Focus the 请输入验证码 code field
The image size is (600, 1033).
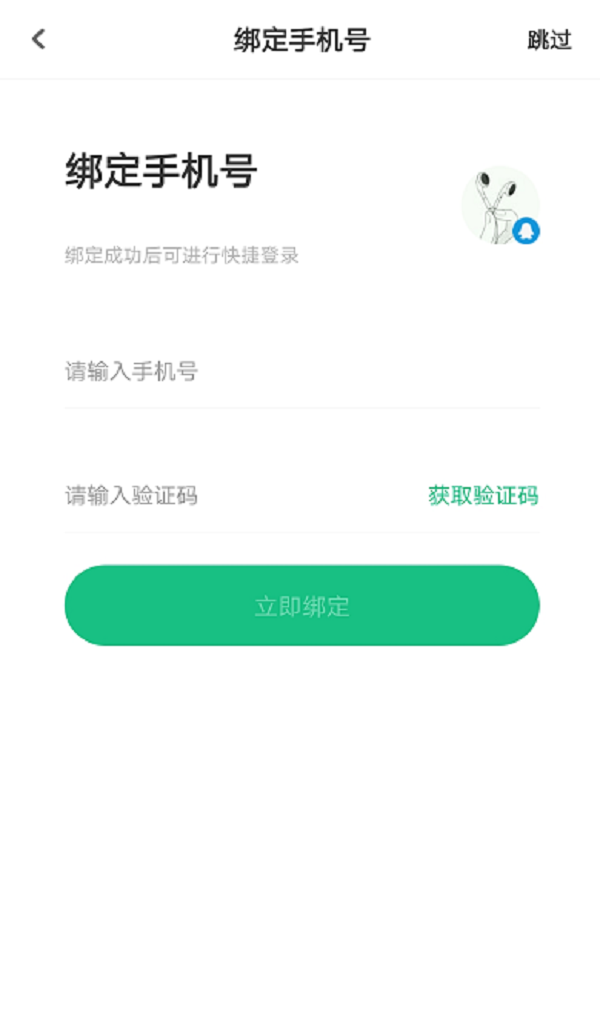tap(230, 495)
